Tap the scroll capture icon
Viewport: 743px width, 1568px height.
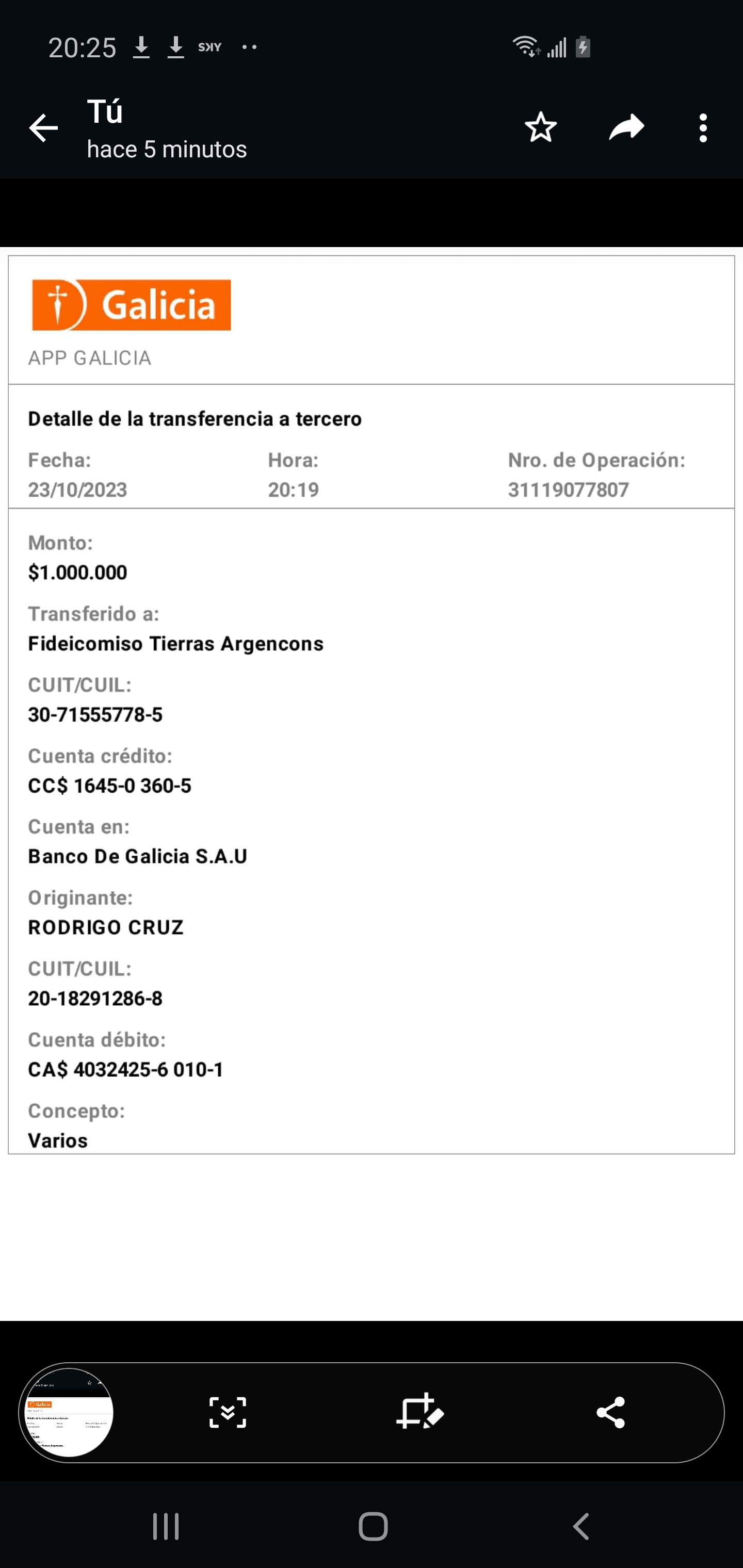pos(228,1412)
